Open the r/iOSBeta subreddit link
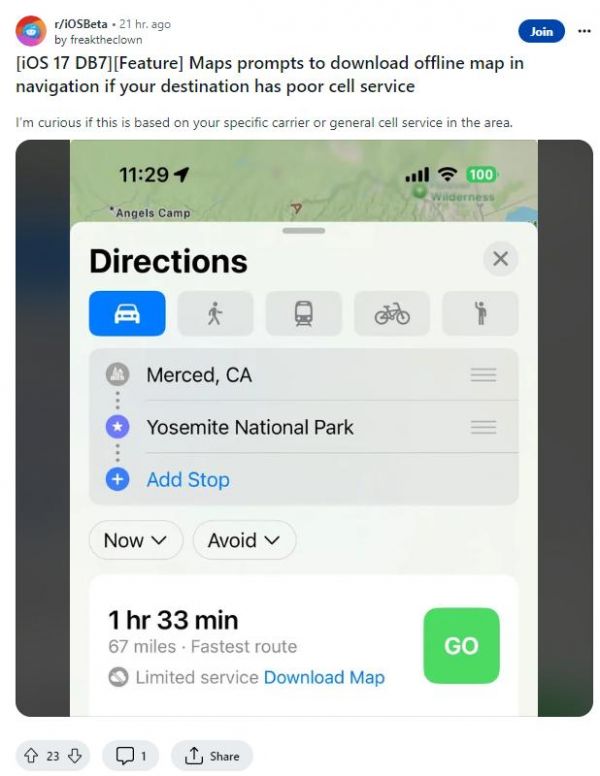This screenshot has height=776, width=600. (81, 24)
